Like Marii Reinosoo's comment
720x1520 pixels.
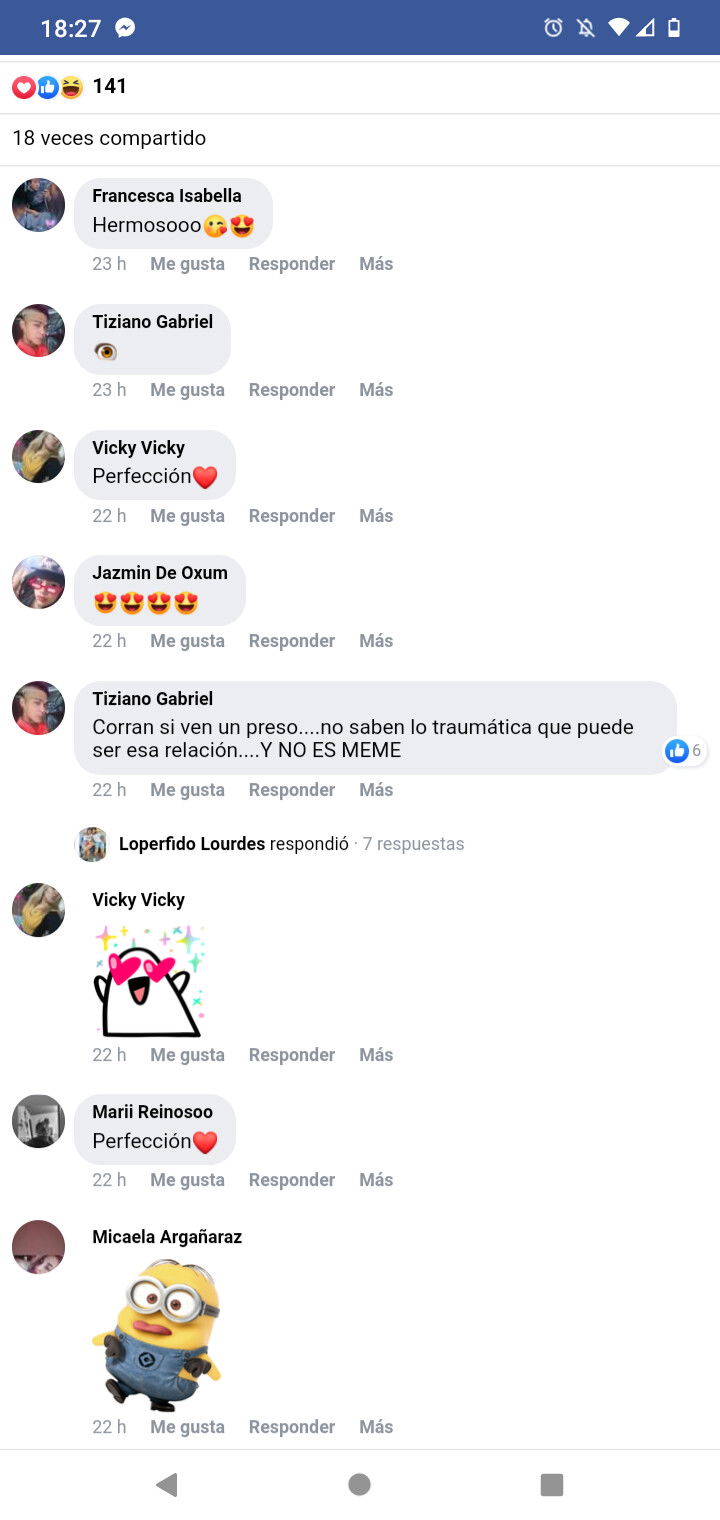coord(187,1180)
